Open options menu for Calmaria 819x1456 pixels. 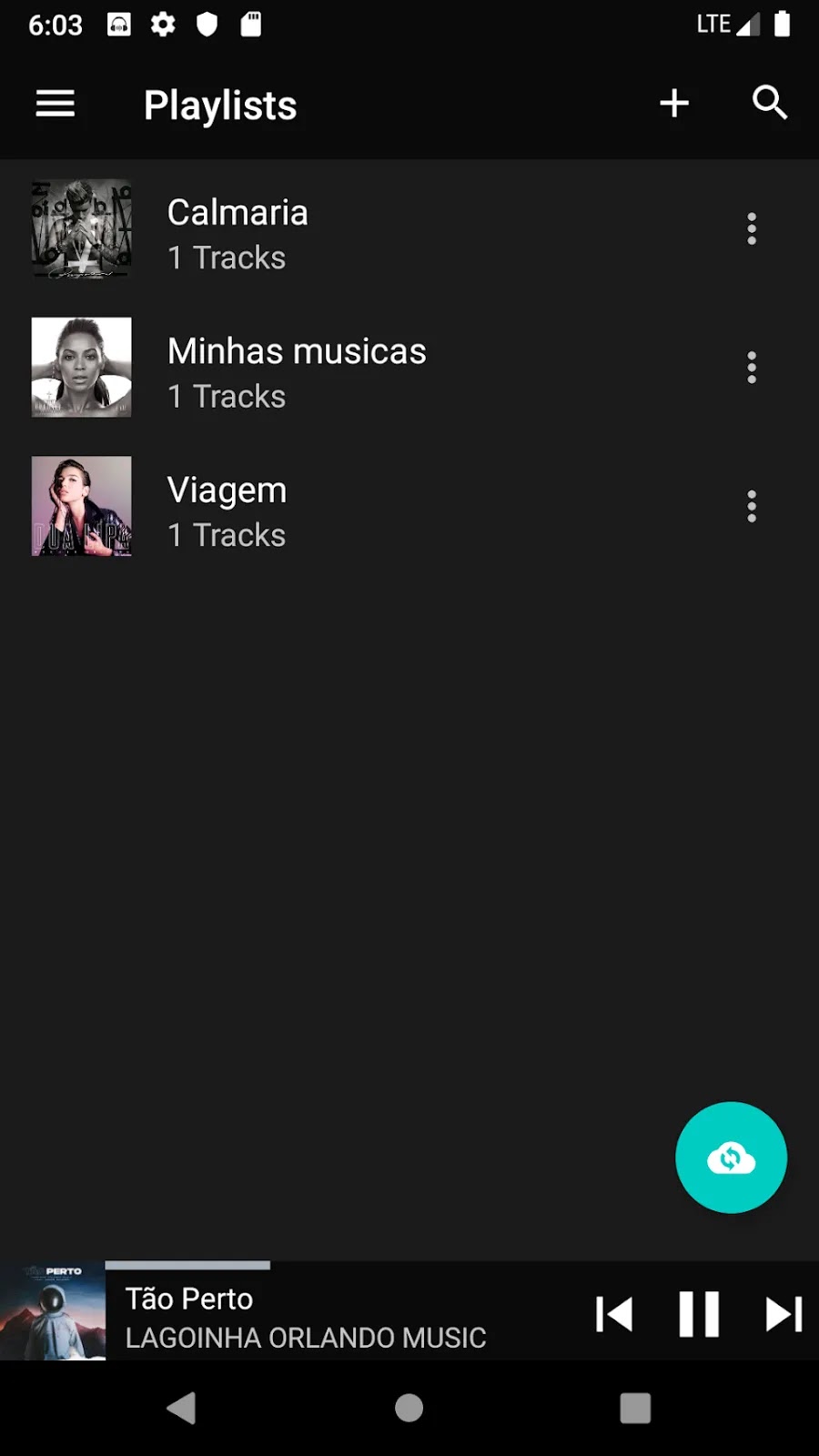[752, 229]
